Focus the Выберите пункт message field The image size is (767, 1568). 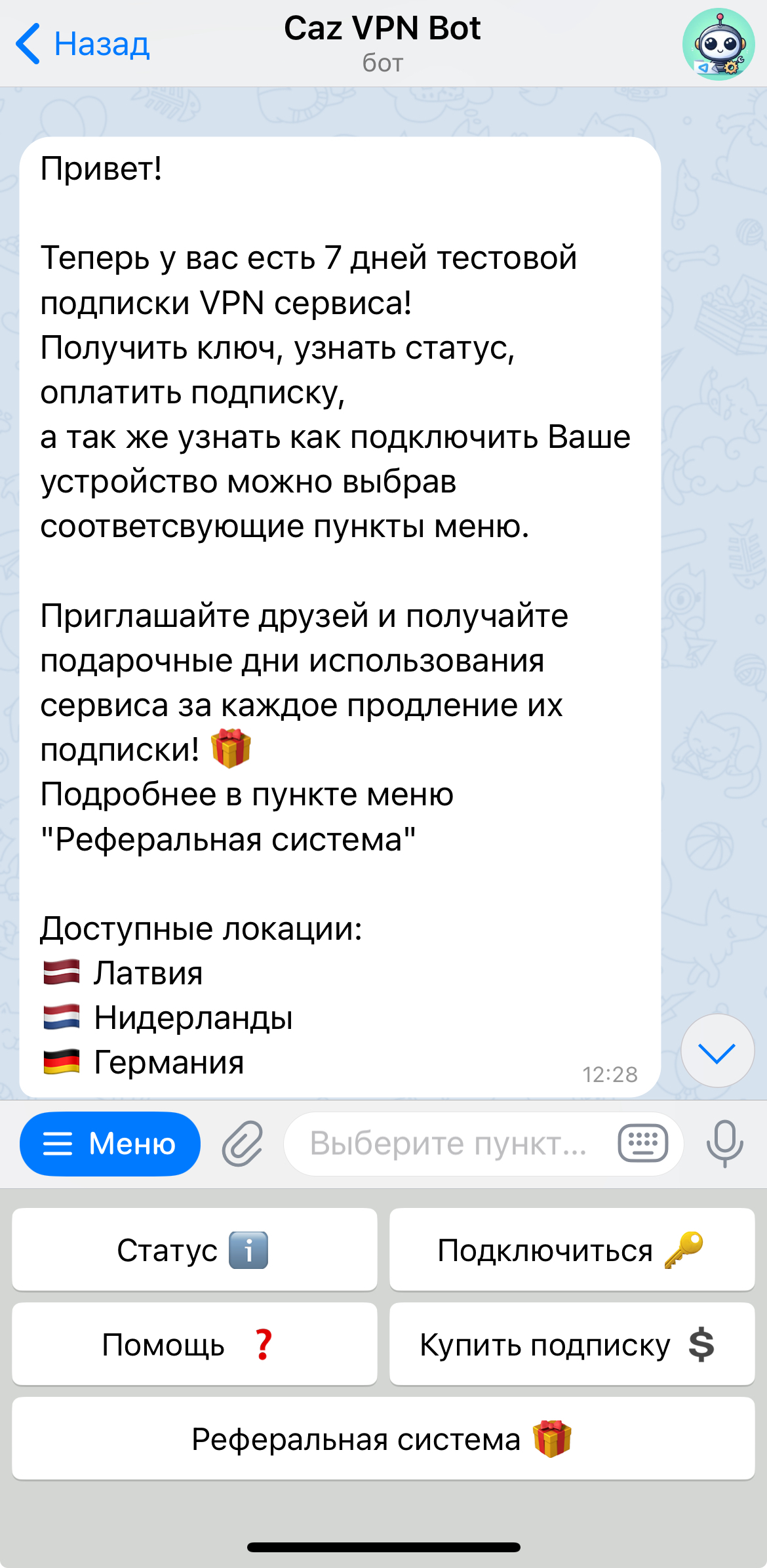tap(449, 1144)
